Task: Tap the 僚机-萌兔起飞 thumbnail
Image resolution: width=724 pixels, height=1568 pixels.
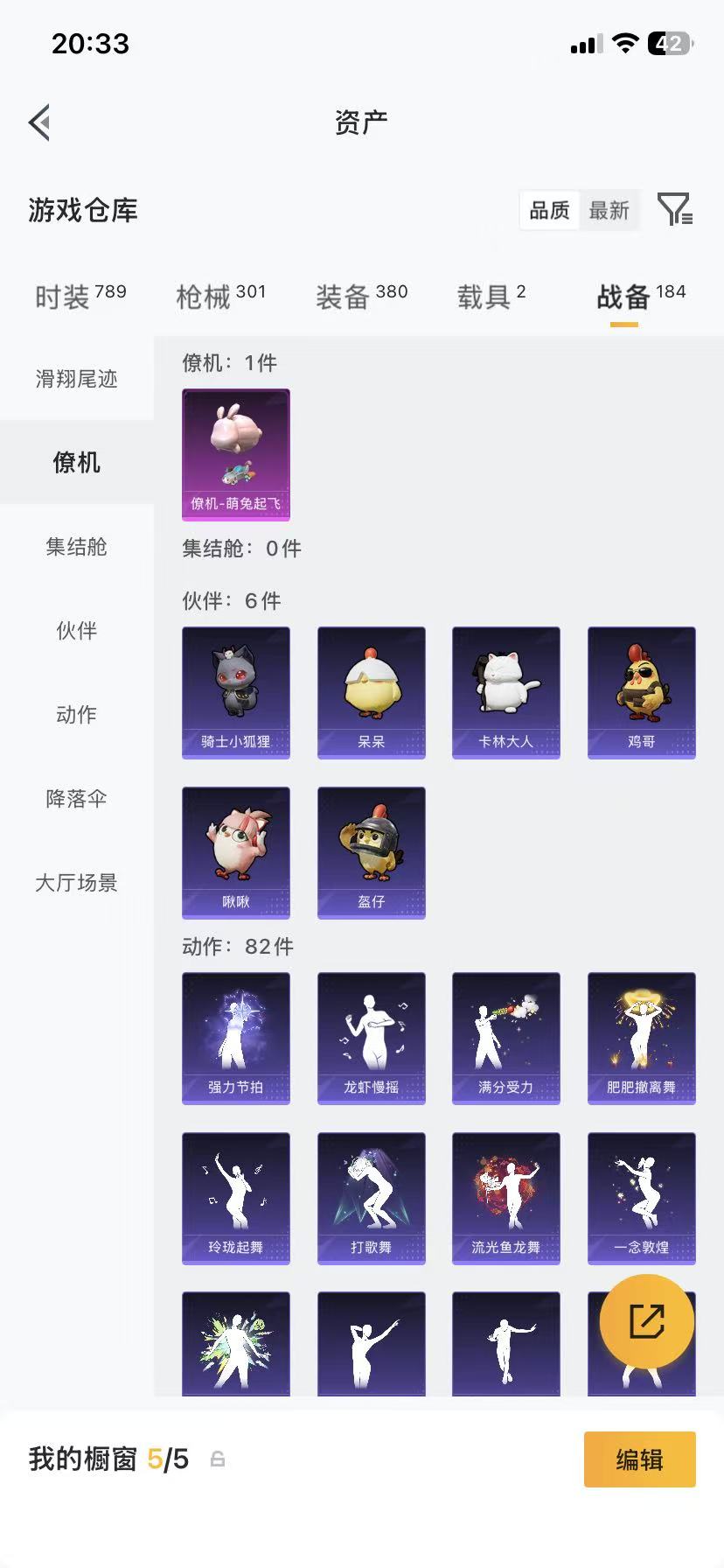Action: [236, 455]
